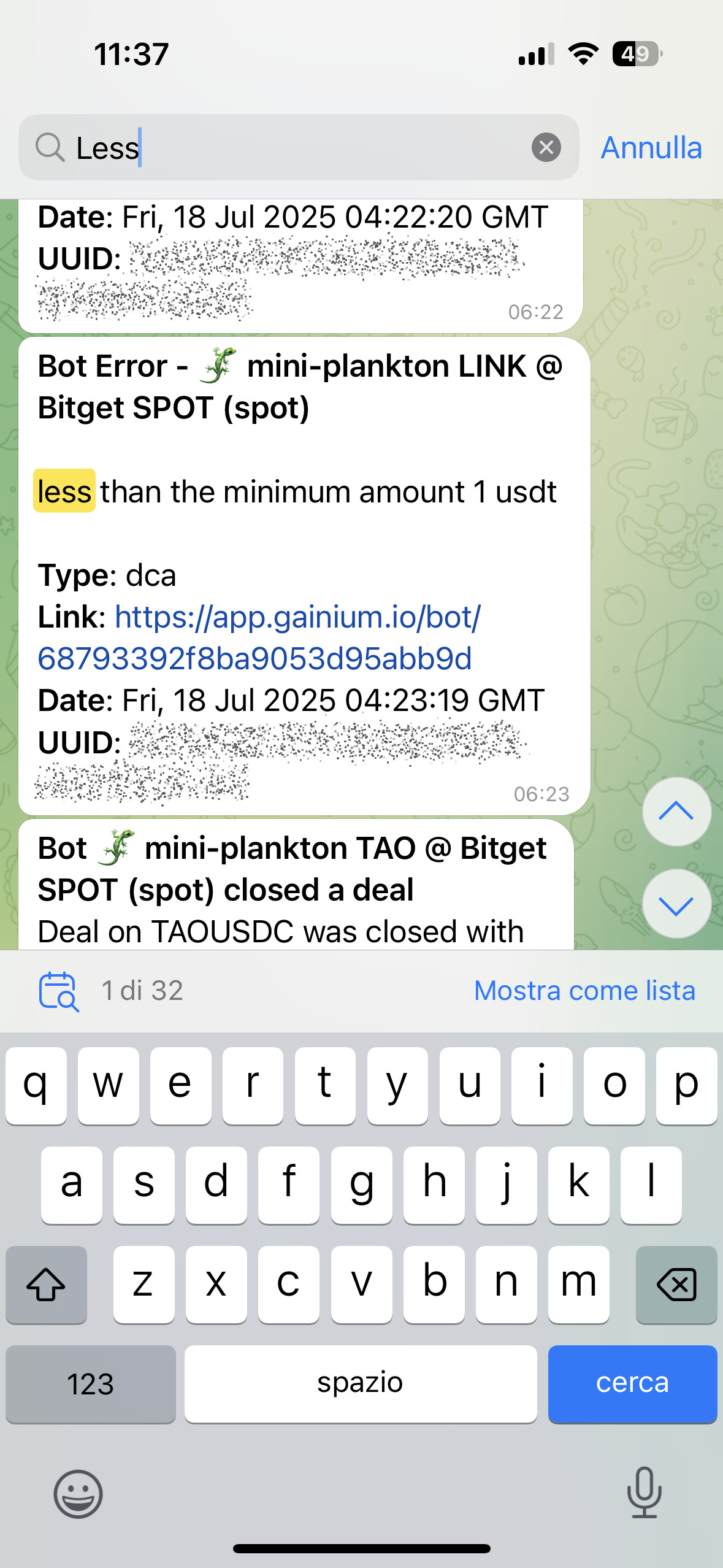Open the emoji keyboard

coord(78,1494)
